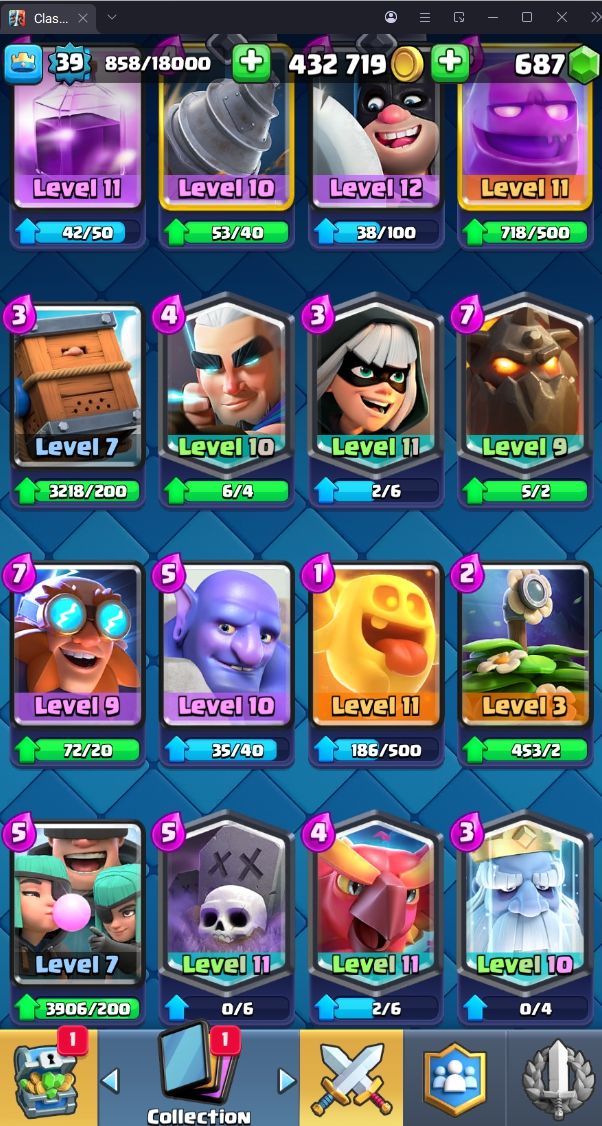Open the goggles character card, Level 9
The height and width of the screenshot is (1126, 602).
click(78, 650)
